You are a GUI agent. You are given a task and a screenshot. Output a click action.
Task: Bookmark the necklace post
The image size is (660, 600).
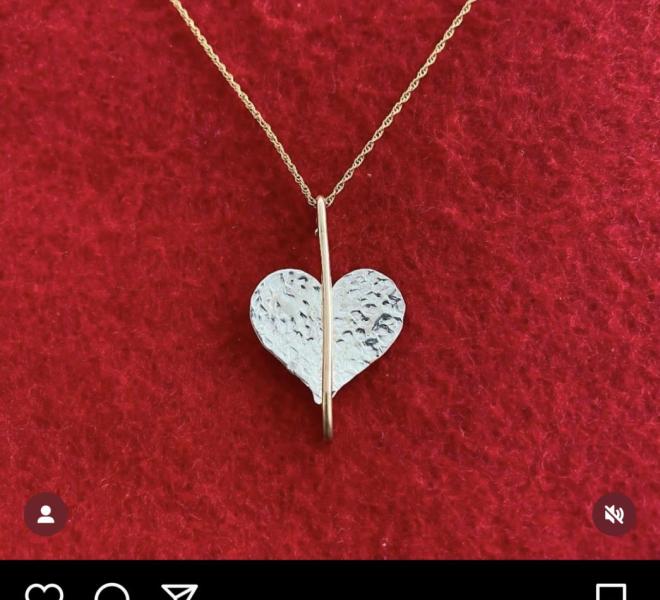[x=611, y=593]
